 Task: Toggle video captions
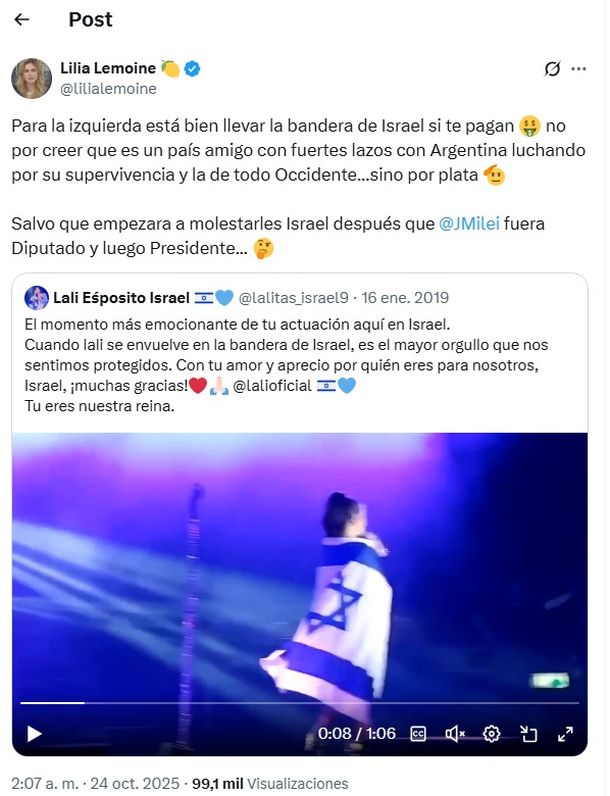[419, 733]
